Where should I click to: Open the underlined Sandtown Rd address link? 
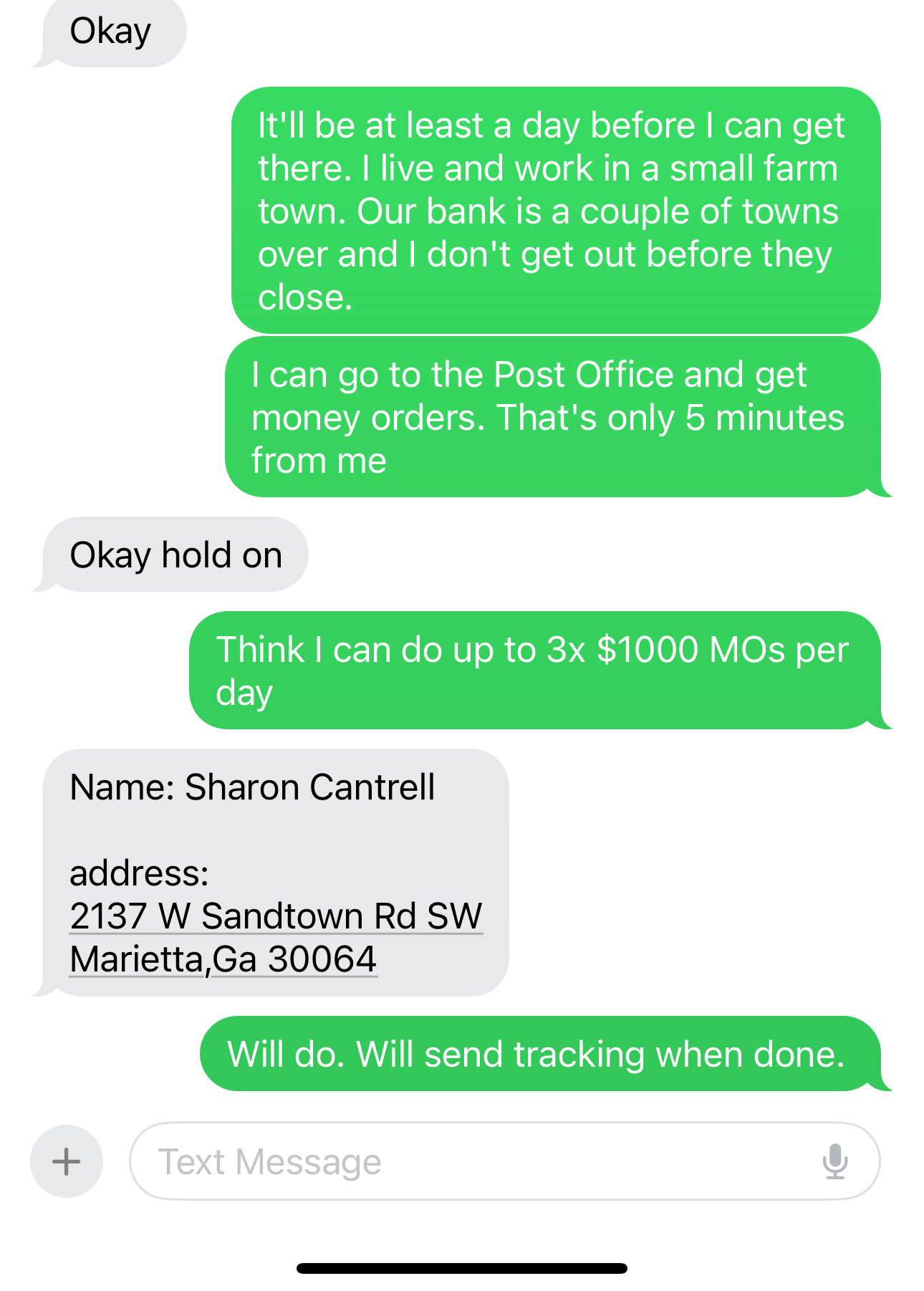click(276, 916)
